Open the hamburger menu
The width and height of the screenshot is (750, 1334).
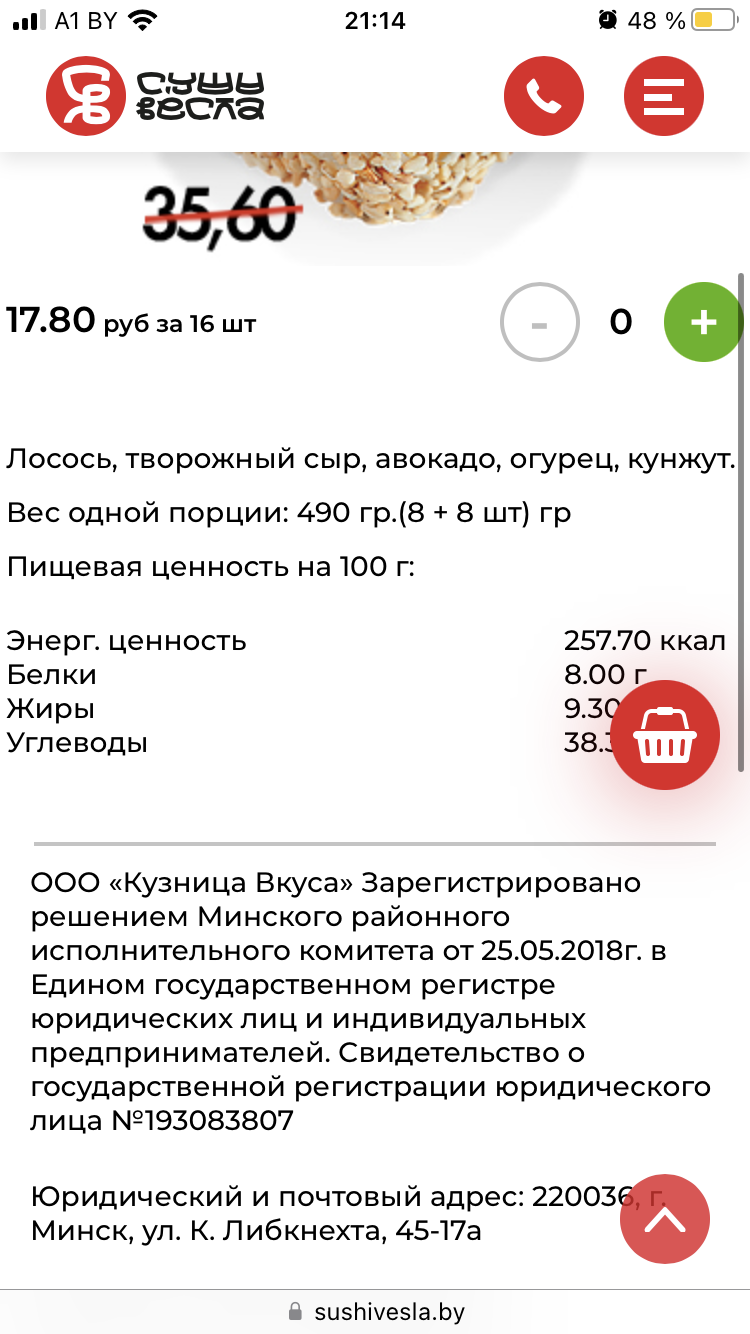click(664, 96)
